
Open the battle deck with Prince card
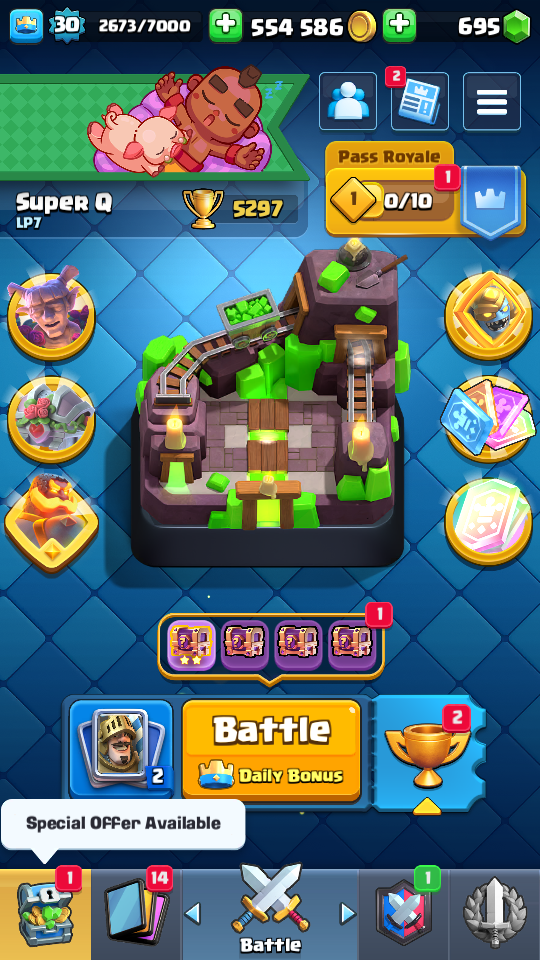pyautogui.click(x=121, y=749)
